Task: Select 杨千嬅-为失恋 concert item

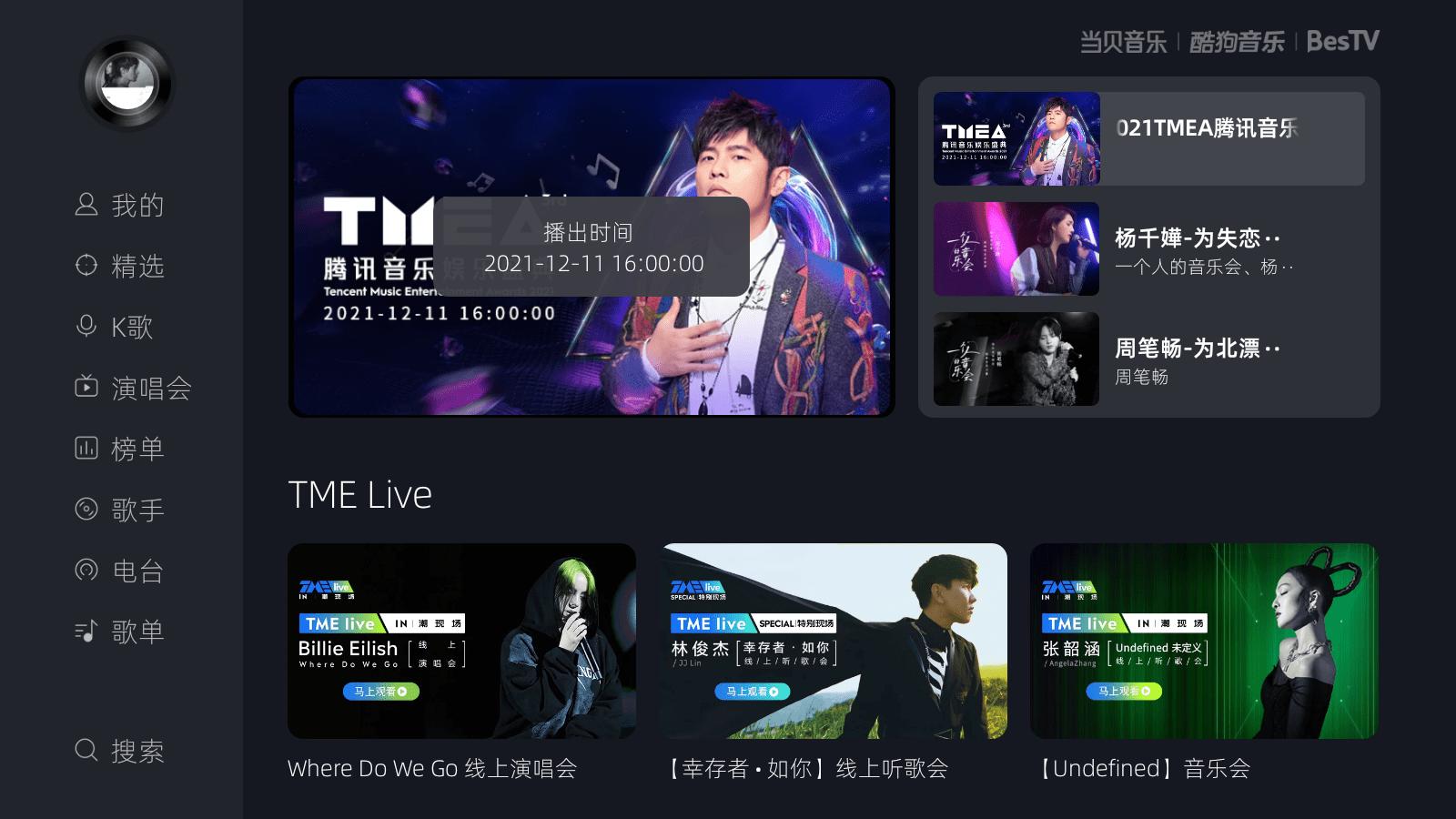Action: point(1148,249)
